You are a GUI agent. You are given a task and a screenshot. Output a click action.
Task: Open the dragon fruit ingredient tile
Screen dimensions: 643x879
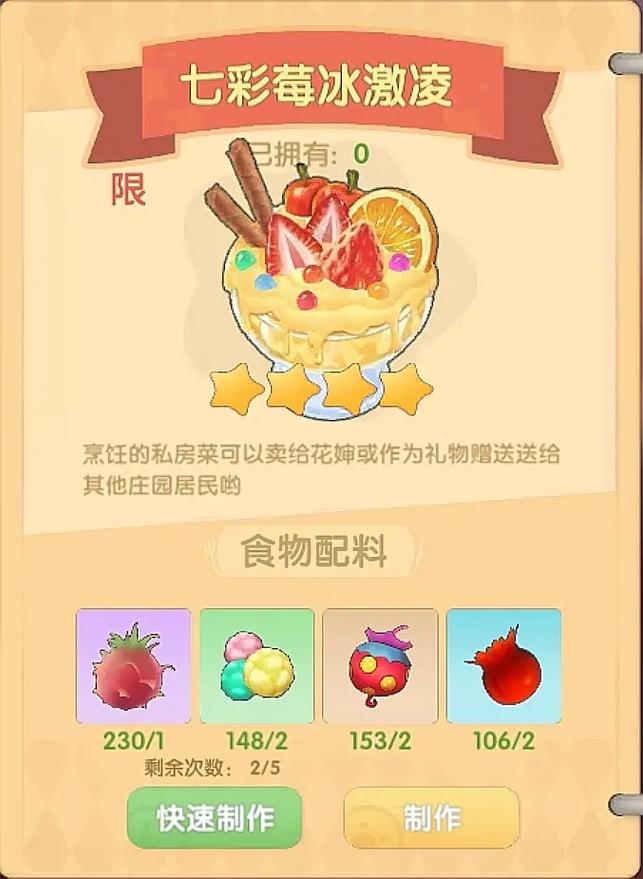[133, 666]
